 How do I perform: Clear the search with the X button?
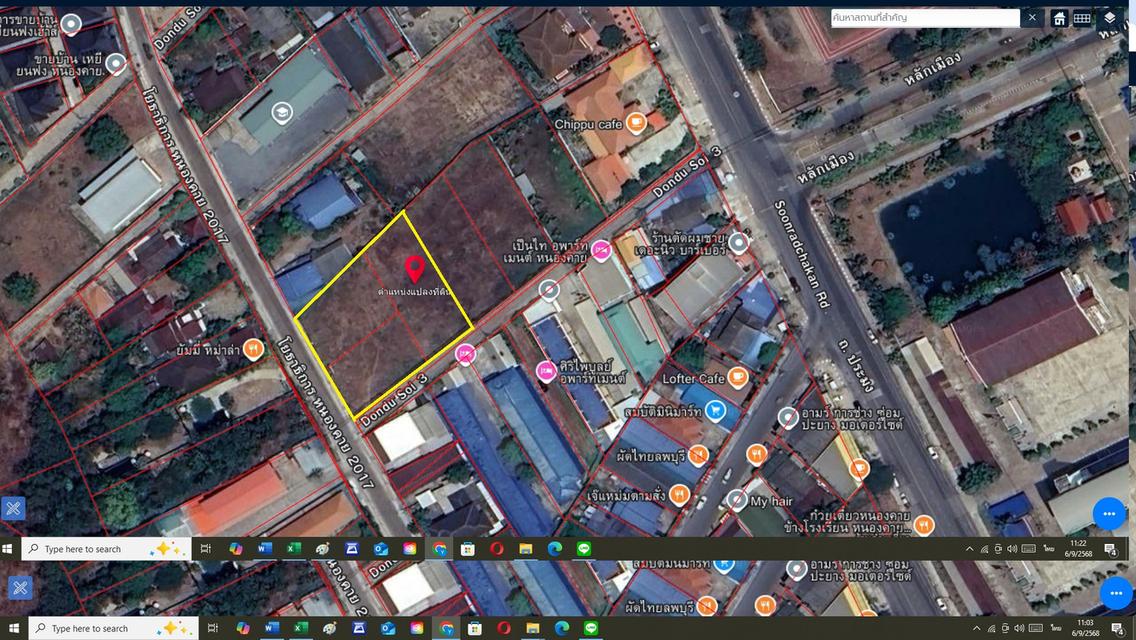1033,18
